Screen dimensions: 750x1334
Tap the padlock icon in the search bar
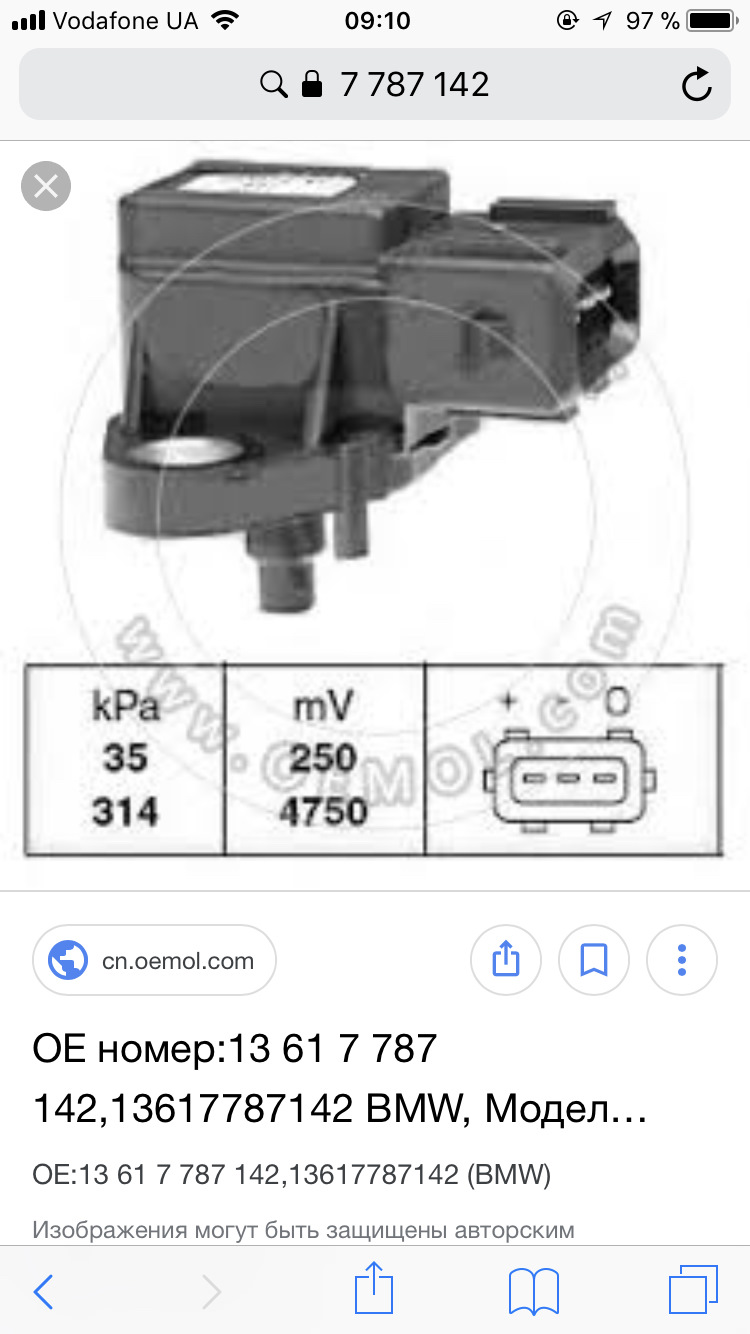(311, 84)
